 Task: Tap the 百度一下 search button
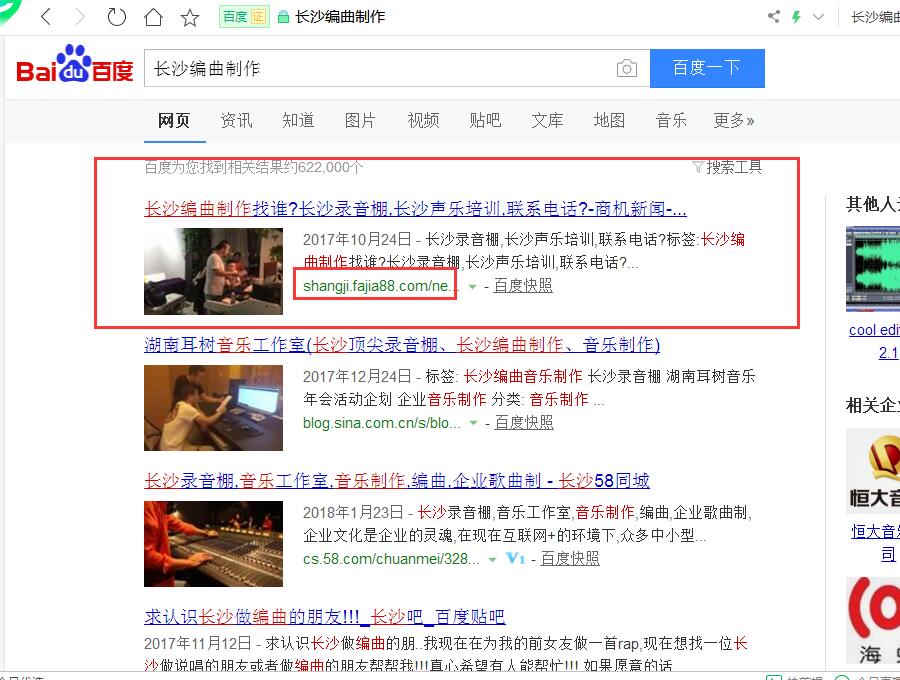706,68
